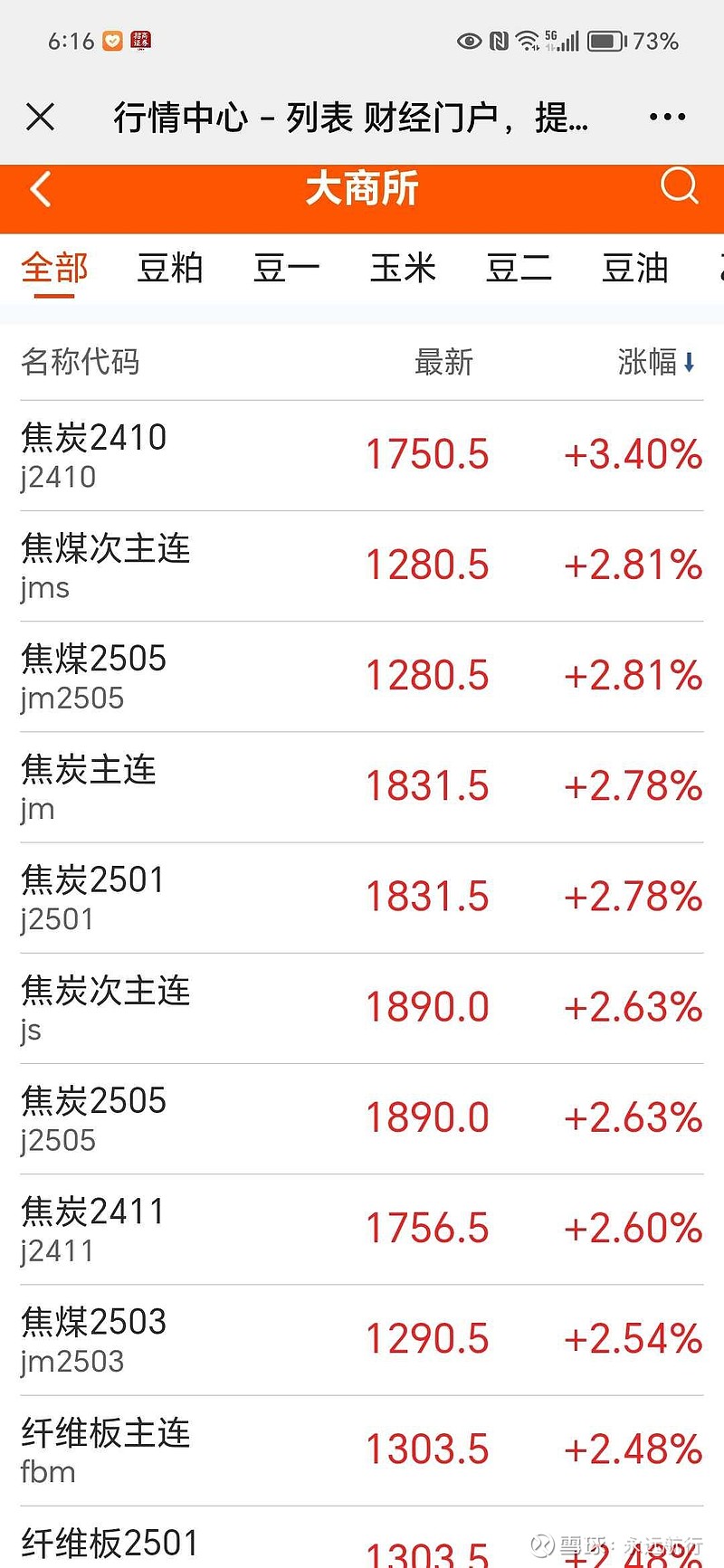724x1568 pixels.
Task: Open the 焦炭主连 jm row
Action: click(362, 787)
